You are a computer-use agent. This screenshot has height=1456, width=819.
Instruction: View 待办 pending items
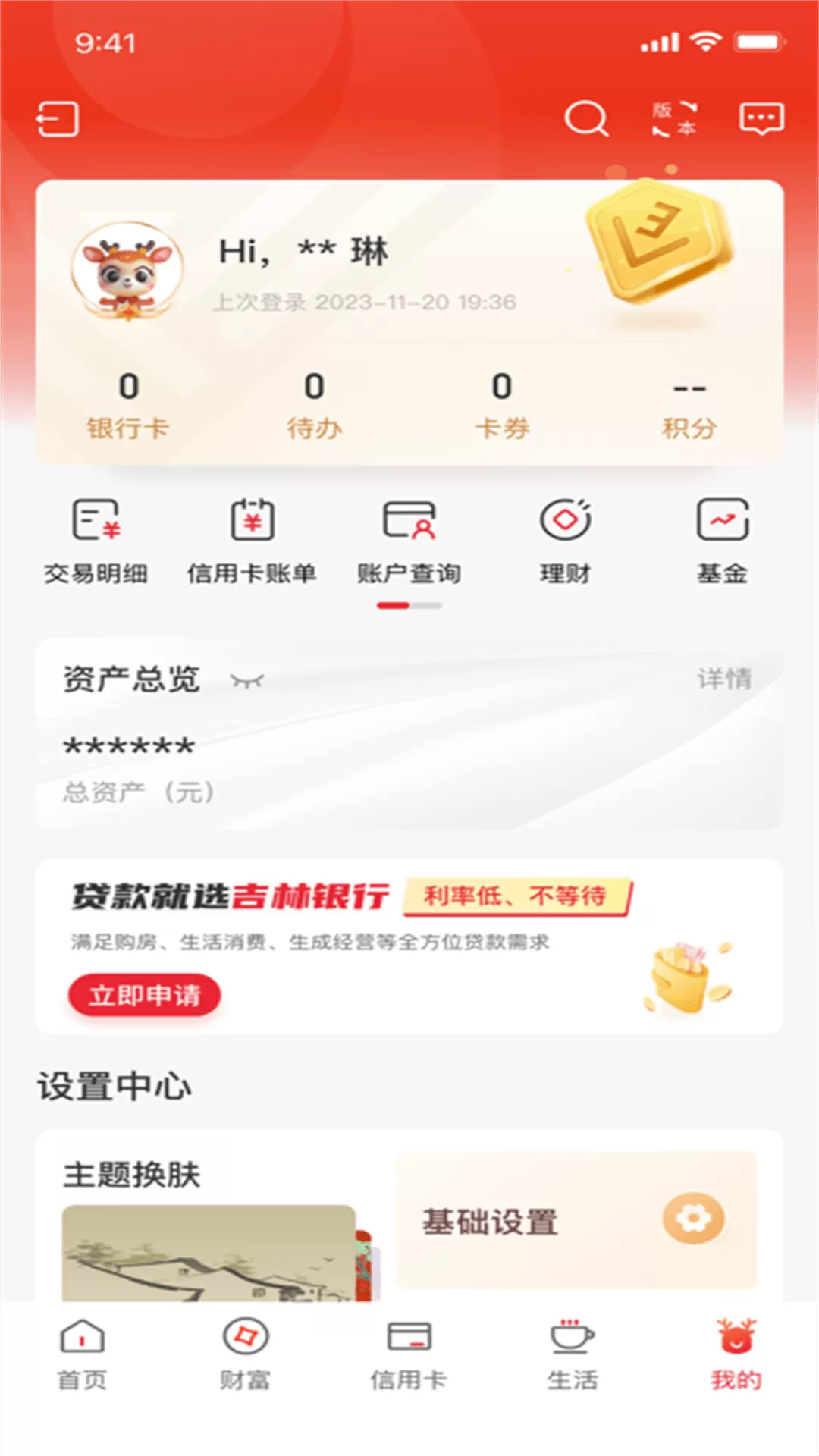(x=314, y=406)
